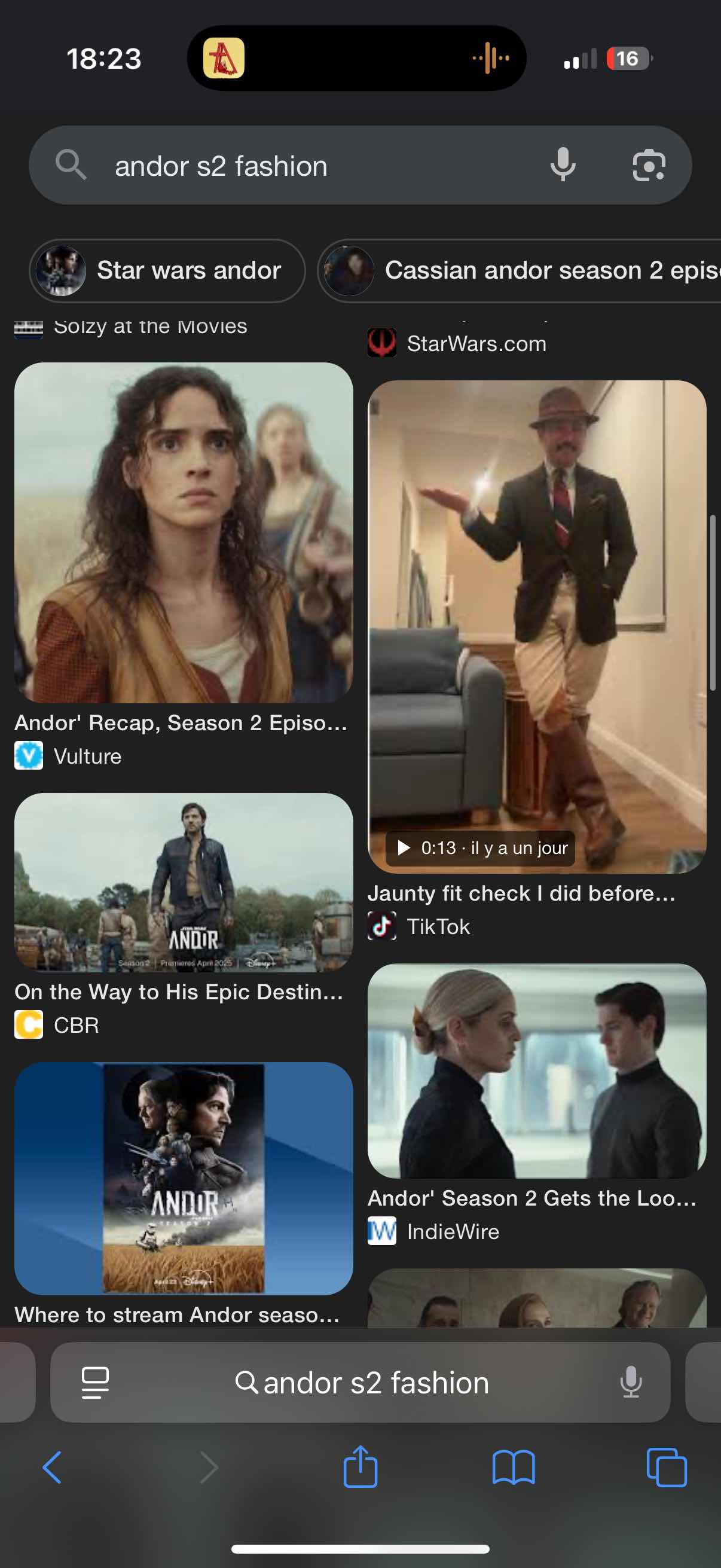Tap the Google search field
Screen dimensions: 721x1568
(x=304, y=166)
